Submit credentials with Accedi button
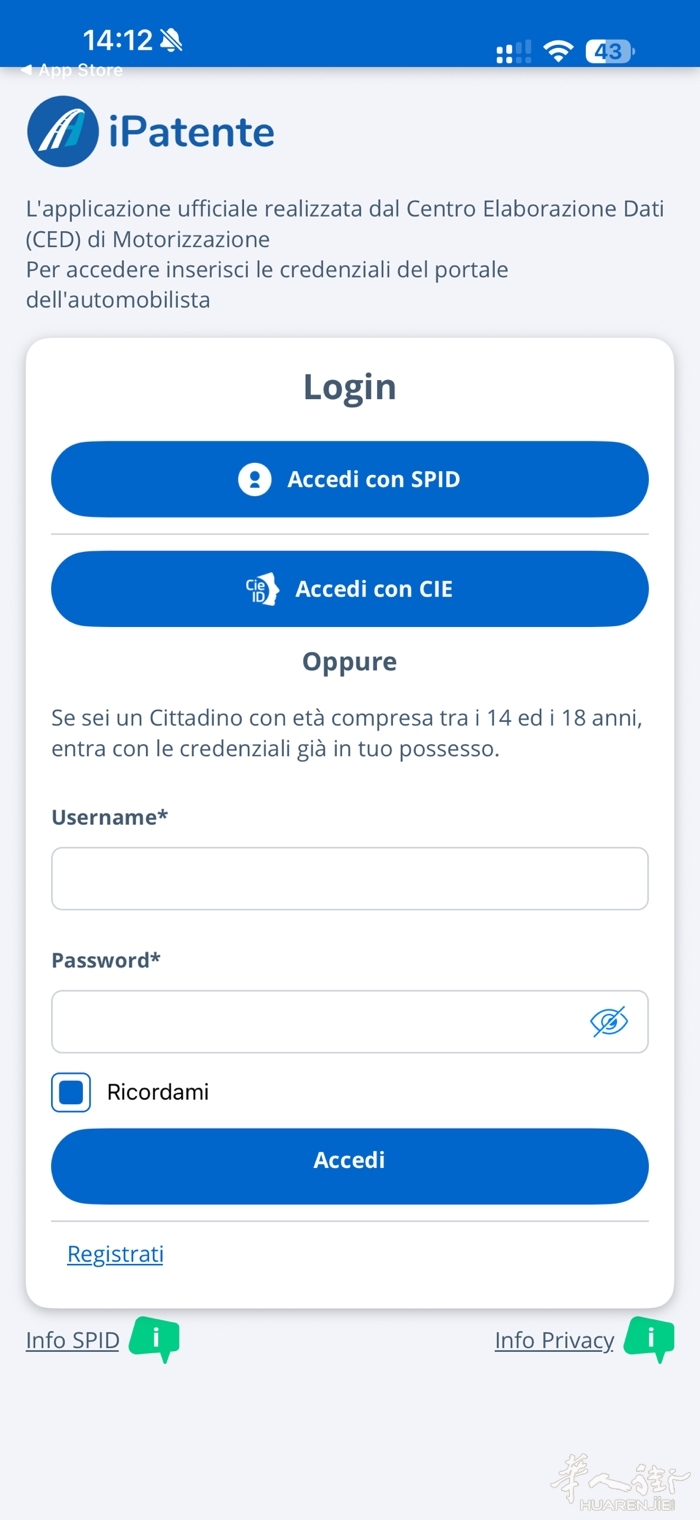The width and height of the screenshot is (700, 1520). [349, 1160]
